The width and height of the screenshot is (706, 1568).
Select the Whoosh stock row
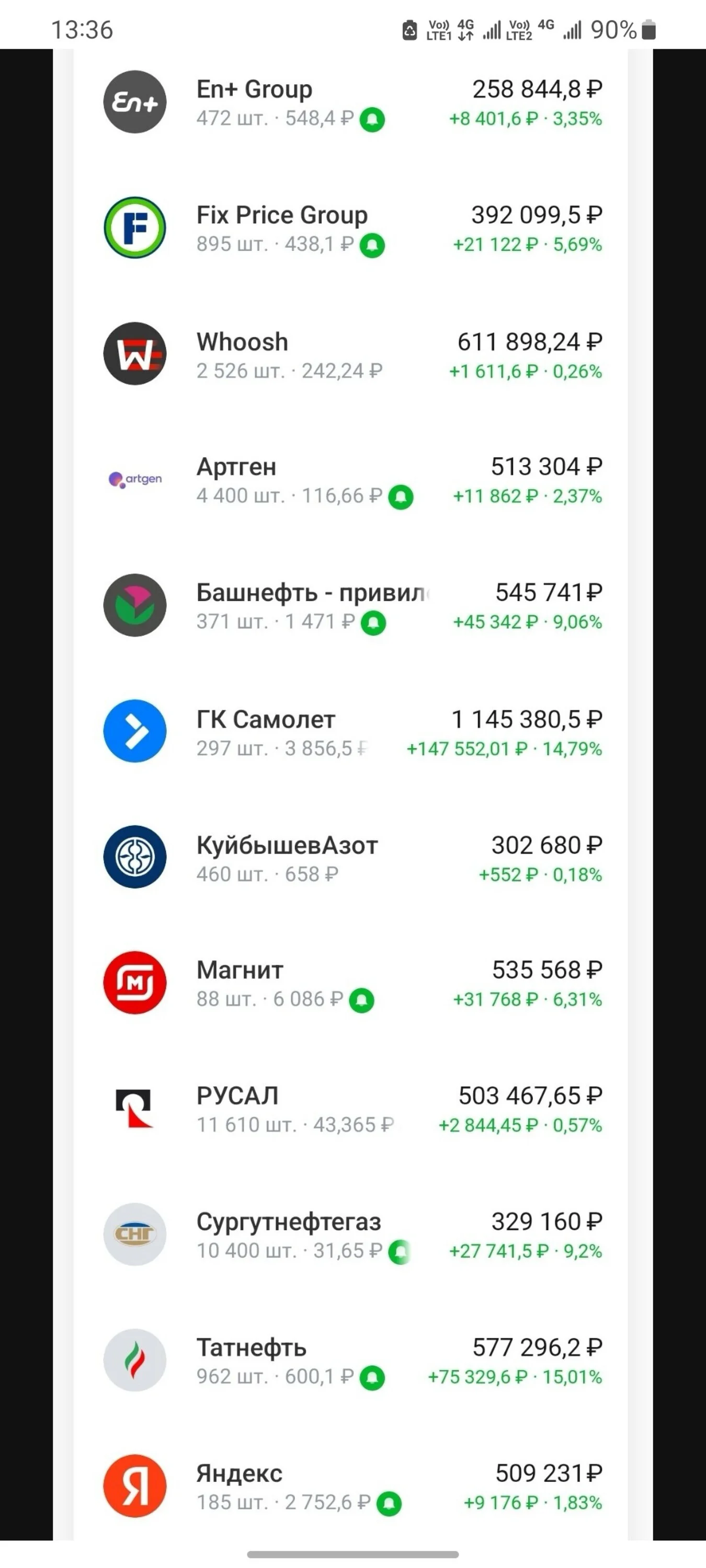click(352, 354)
